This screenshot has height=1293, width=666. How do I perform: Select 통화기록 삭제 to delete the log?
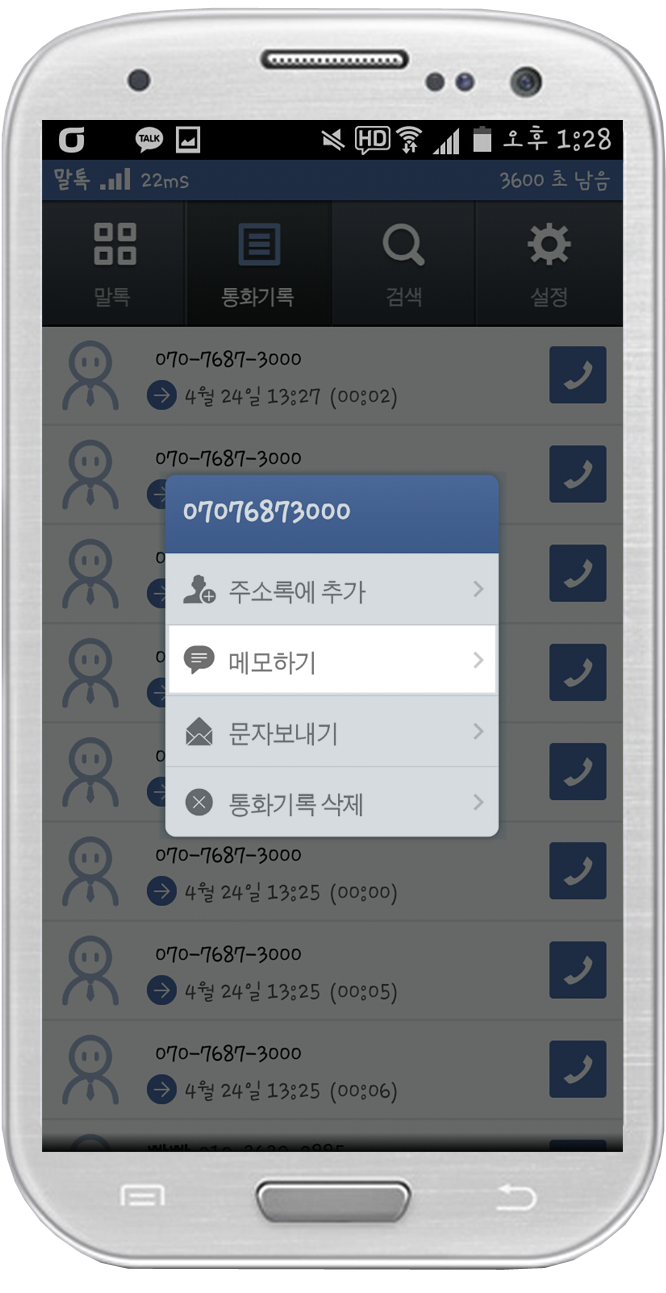(332, 802)
